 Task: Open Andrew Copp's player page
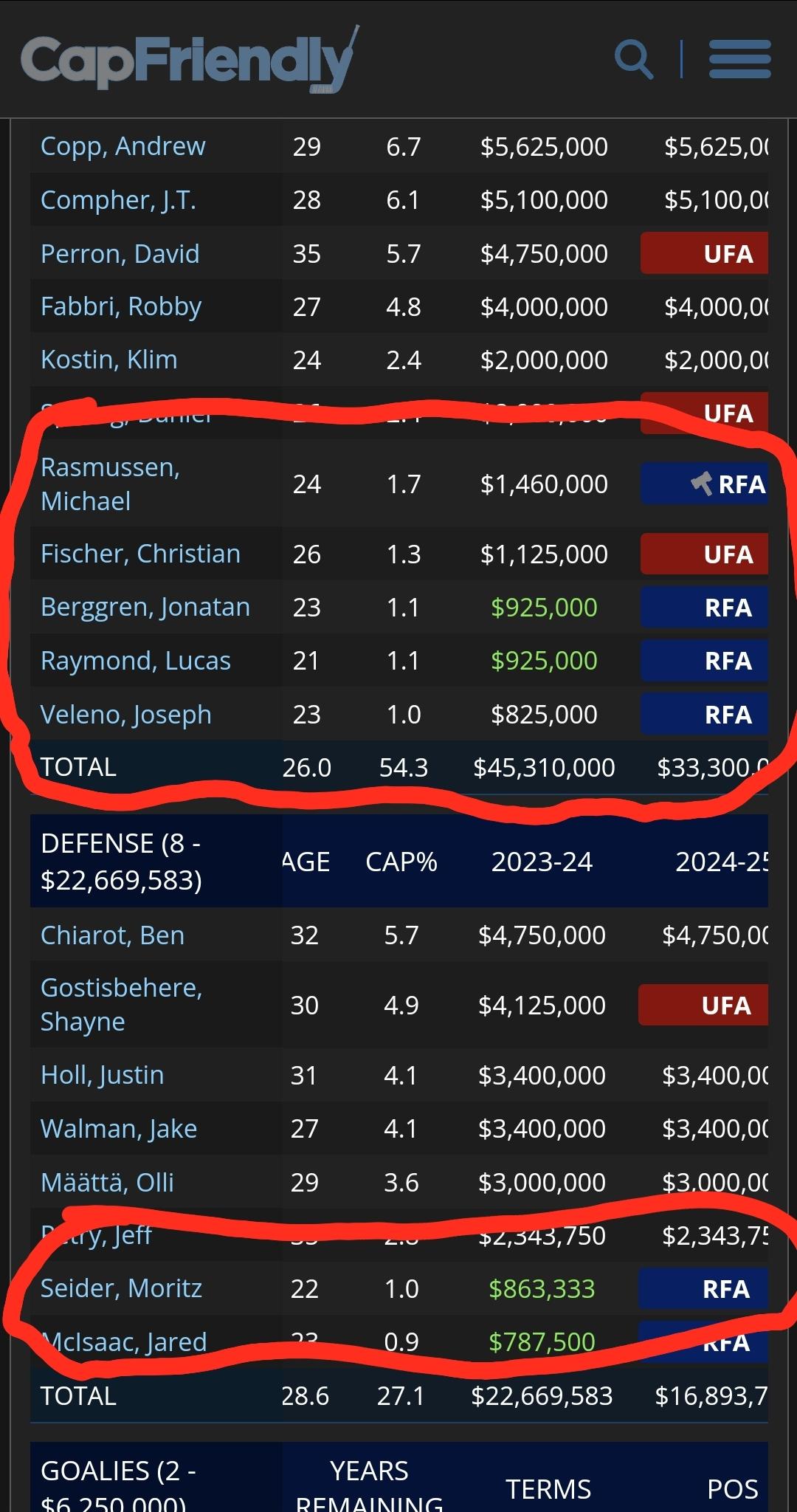123,146
